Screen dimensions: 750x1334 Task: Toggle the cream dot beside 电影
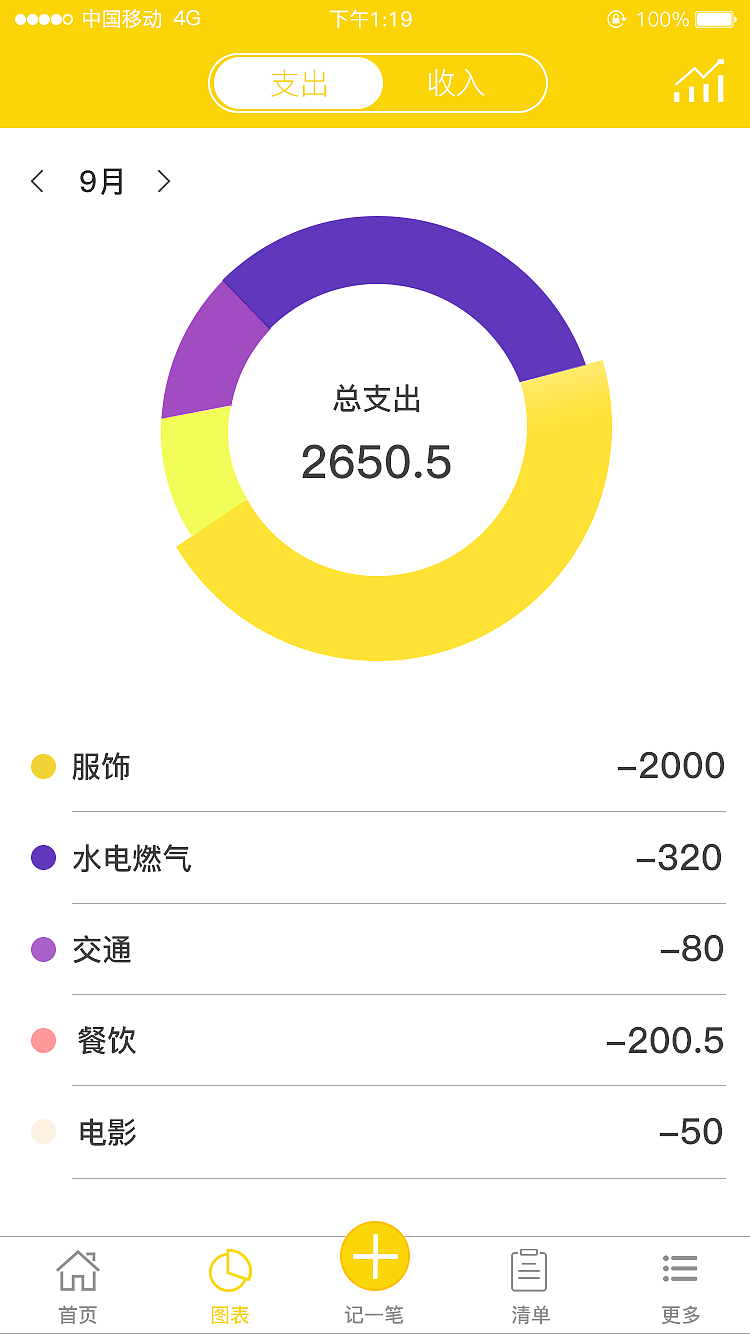[43, 1133]
